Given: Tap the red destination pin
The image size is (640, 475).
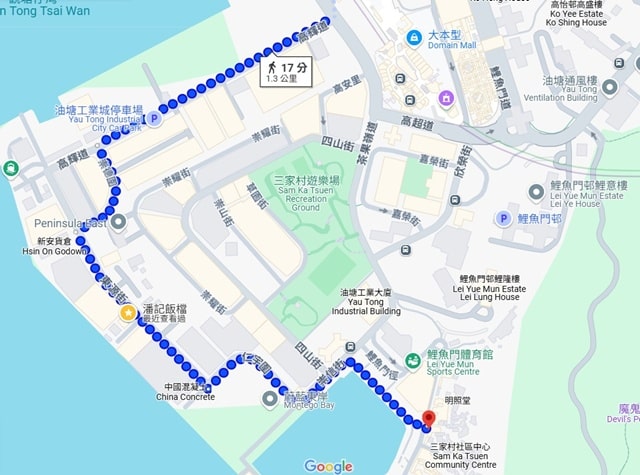Looking at the screenshot, I should [x=429, y=419].
